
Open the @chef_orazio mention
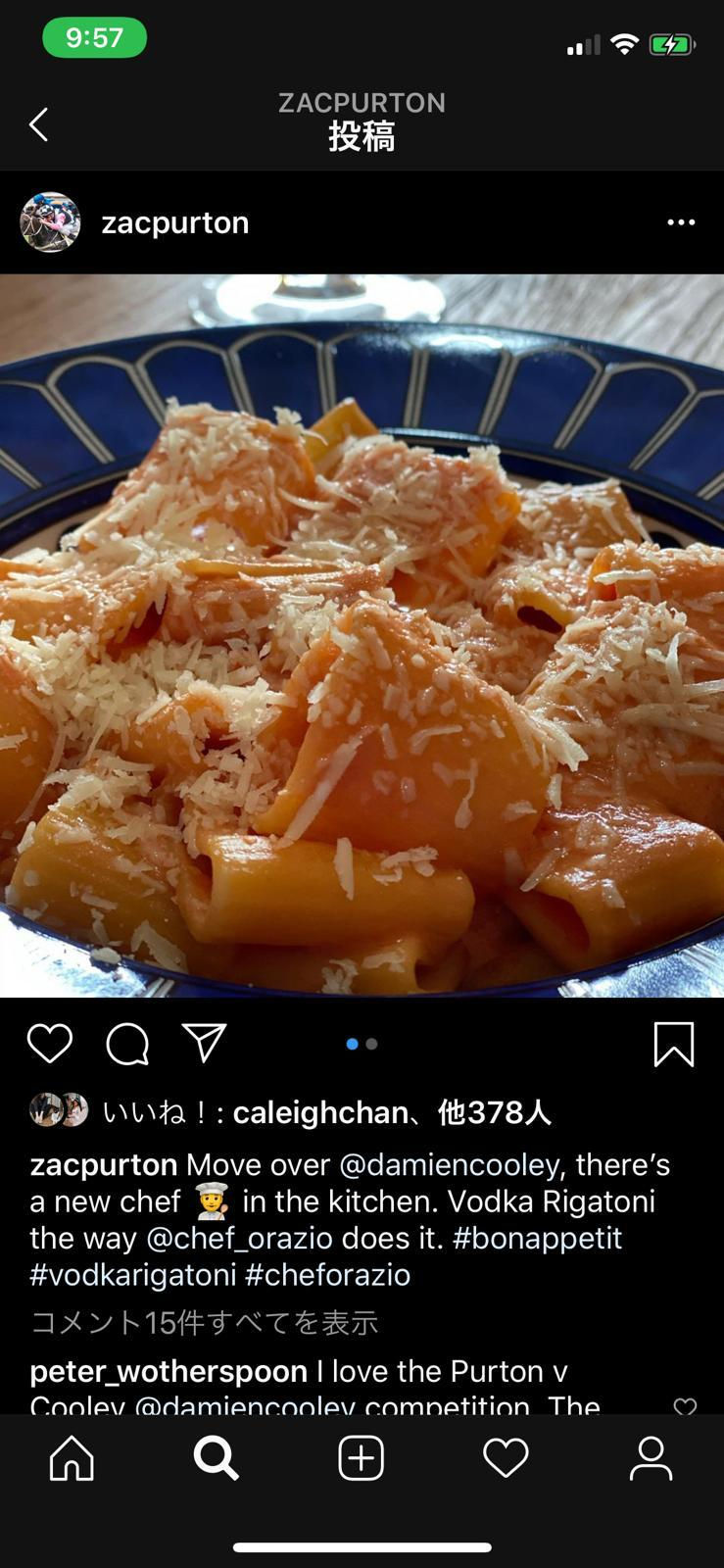point(239,1239)
